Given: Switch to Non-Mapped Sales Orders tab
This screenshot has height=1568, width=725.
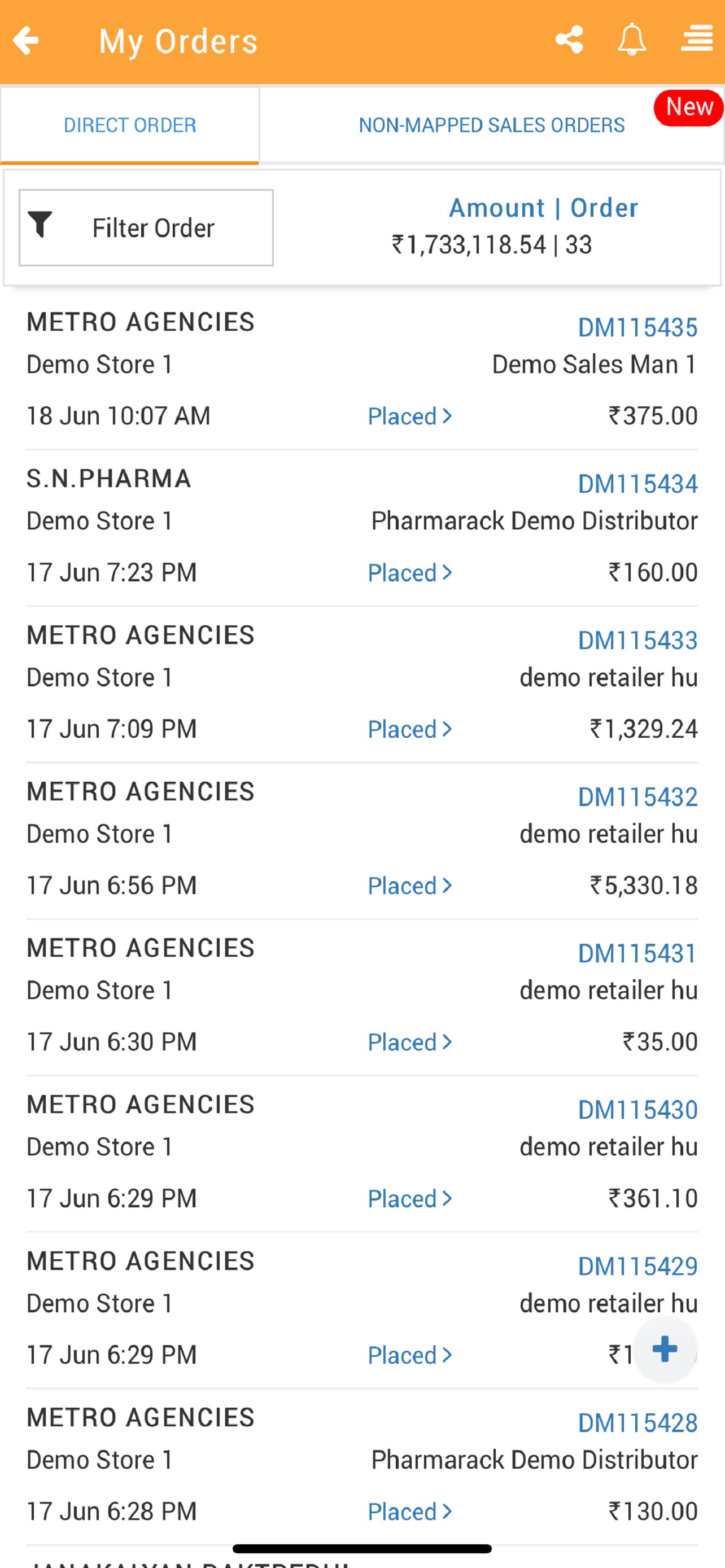Looking at the screenshot, I should coord(492,125).
